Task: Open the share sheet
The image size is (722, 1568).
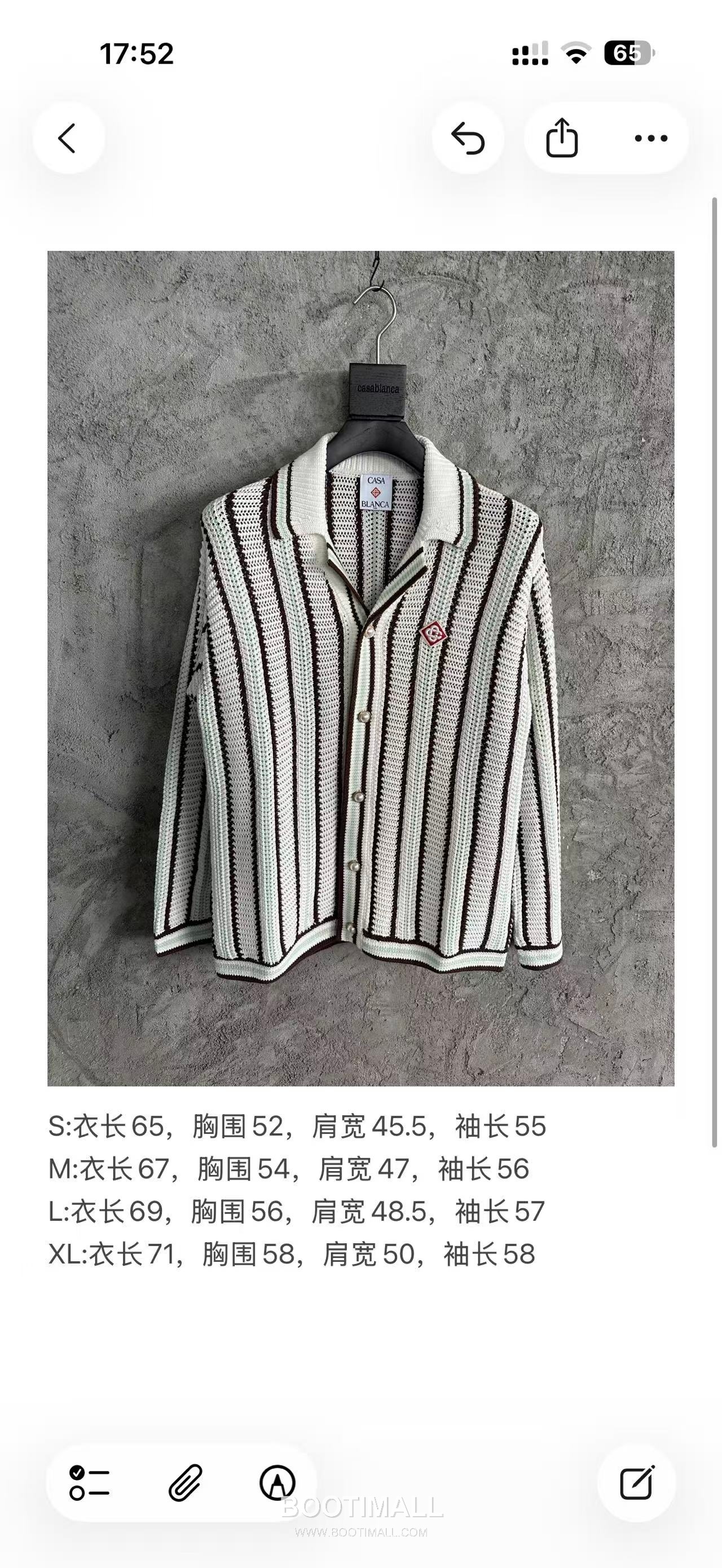Action: point(563,139)
